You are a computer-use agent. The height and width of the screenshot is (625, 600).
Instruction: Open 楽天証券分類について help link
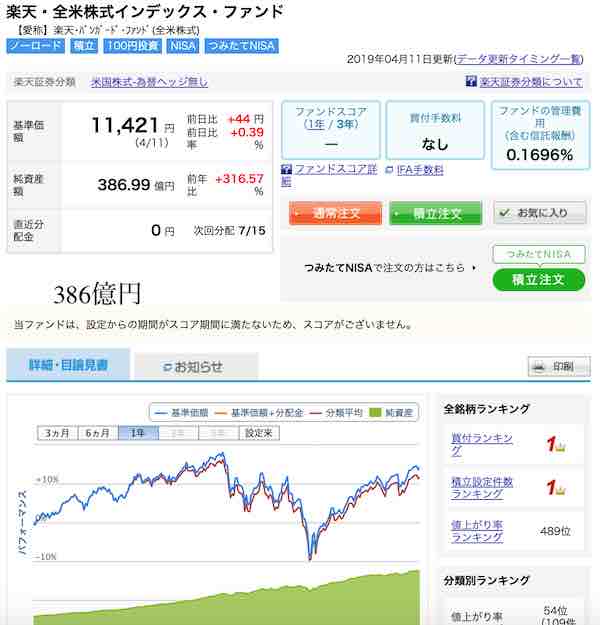(x=530, y=82)
